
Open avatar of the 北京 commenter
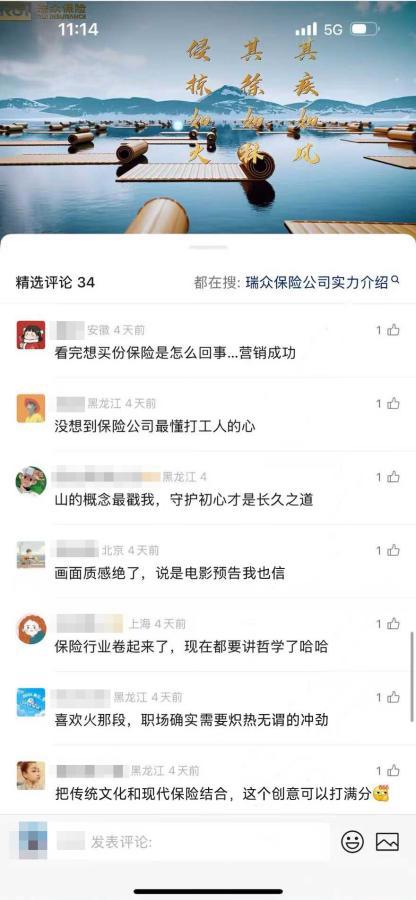30,555
